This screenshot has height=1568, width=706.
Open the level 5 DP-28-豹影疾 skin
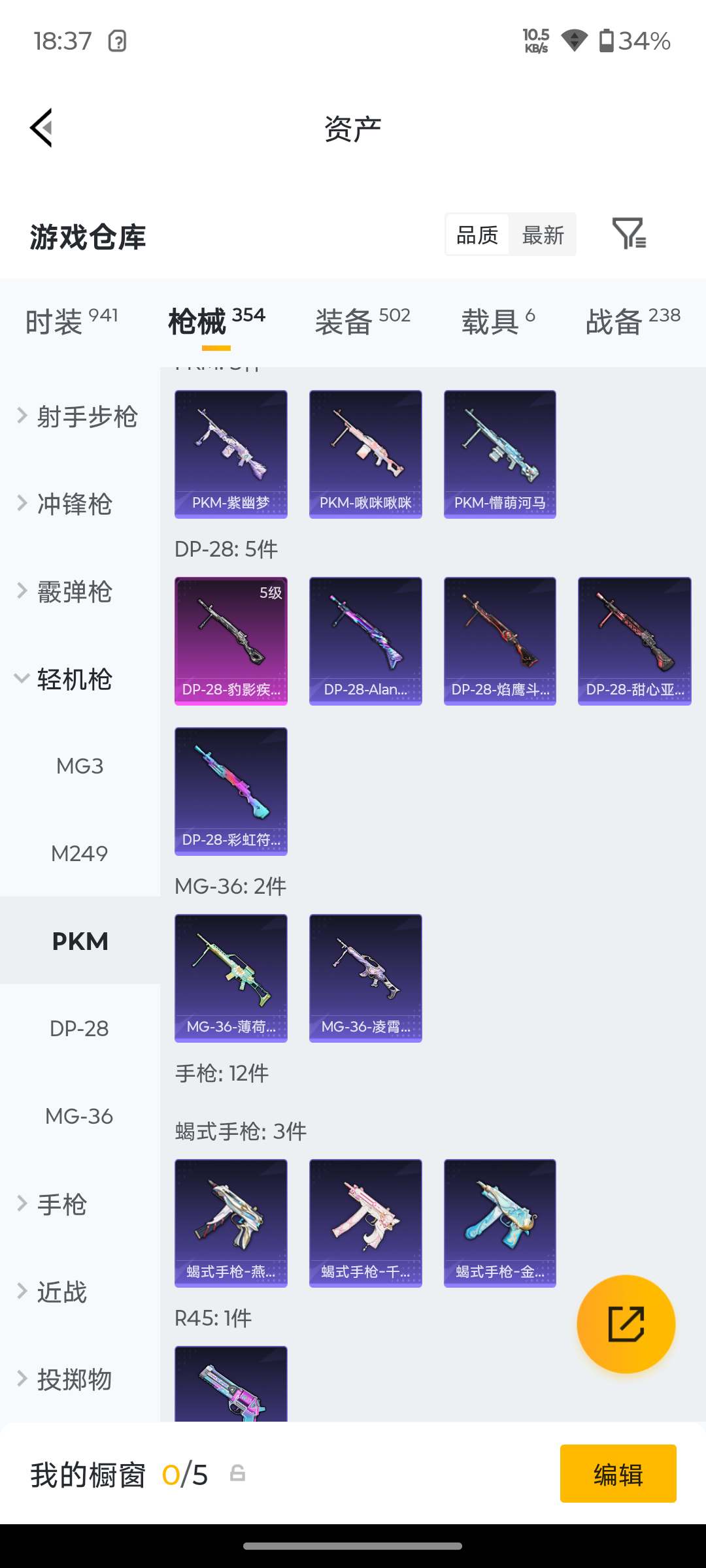231,641
